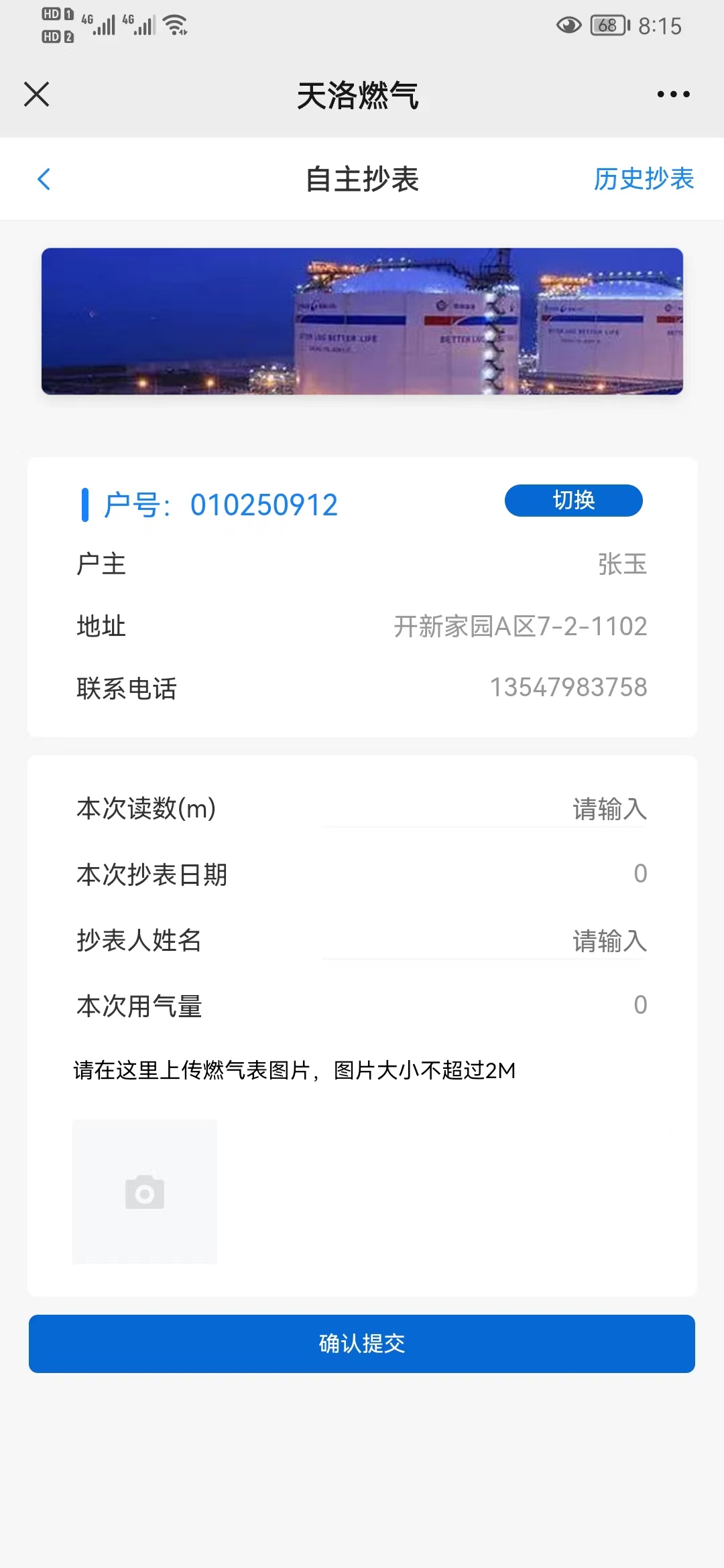Close the 天洛燃气 mini program
This screenshot has height=1568, width=724.
tap(37, 94)
